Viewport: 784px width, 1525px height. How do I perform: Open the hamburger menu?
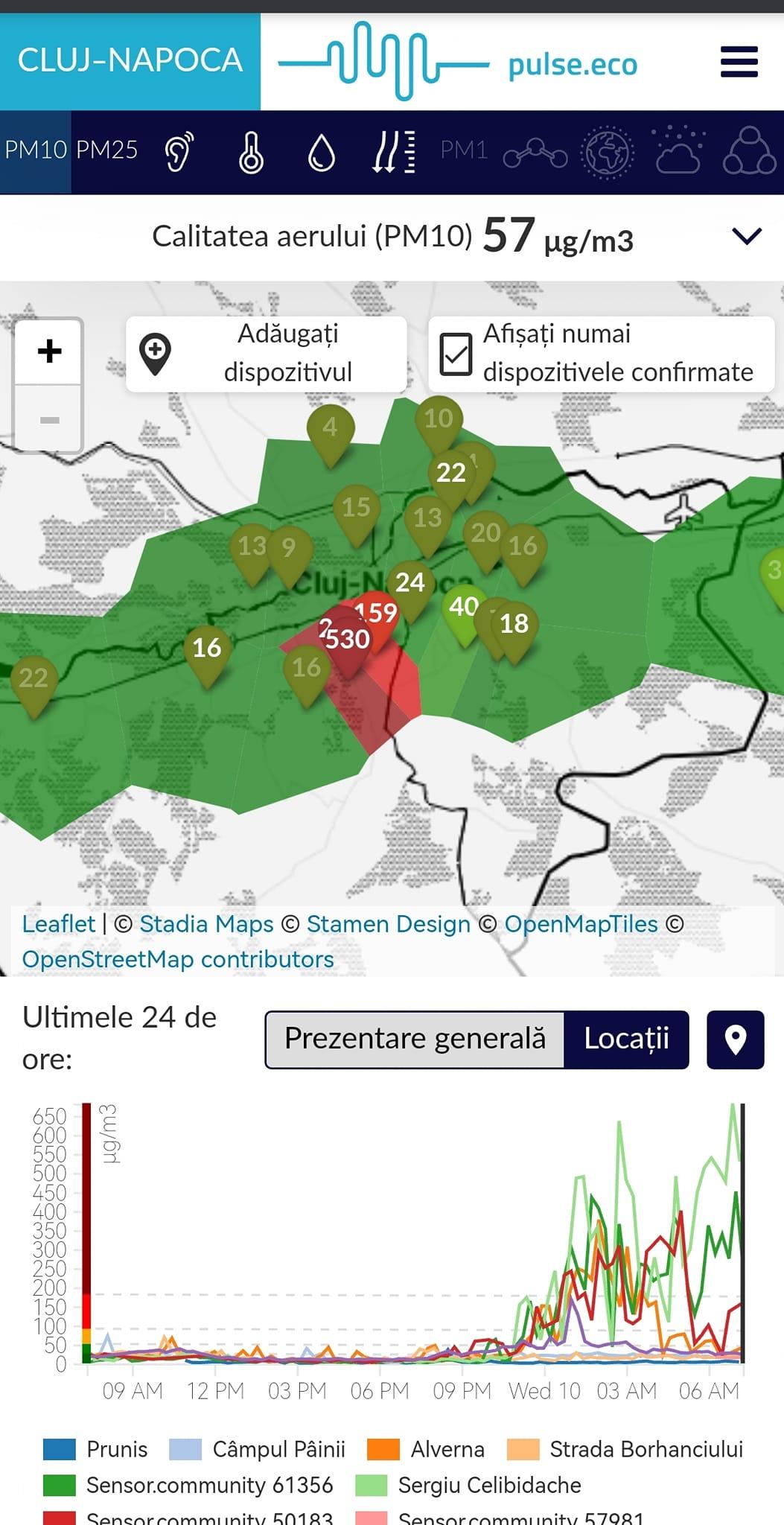(739, 62)
